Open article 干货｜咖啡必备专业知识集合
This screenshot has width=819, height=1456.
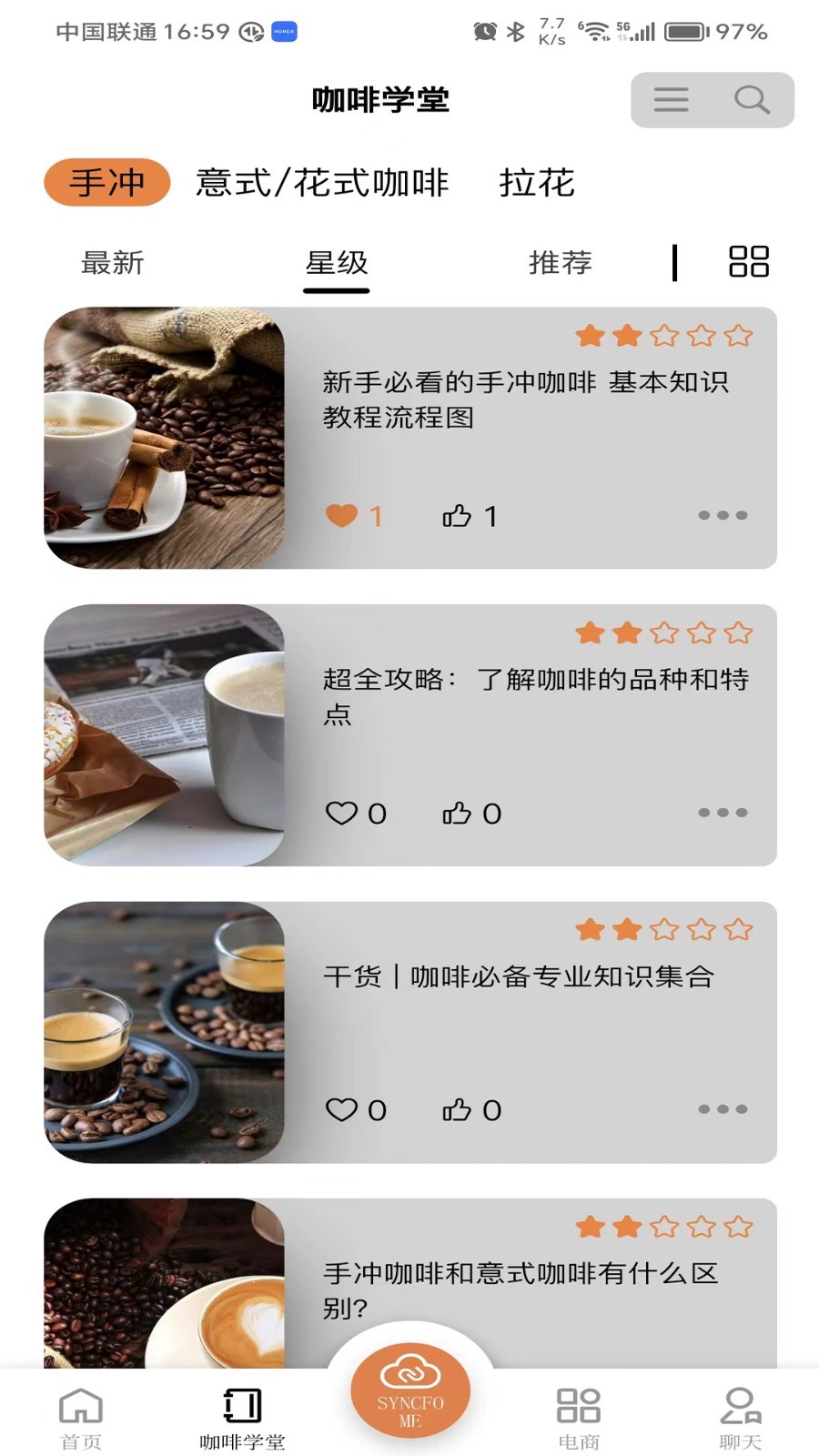[519, 977]
